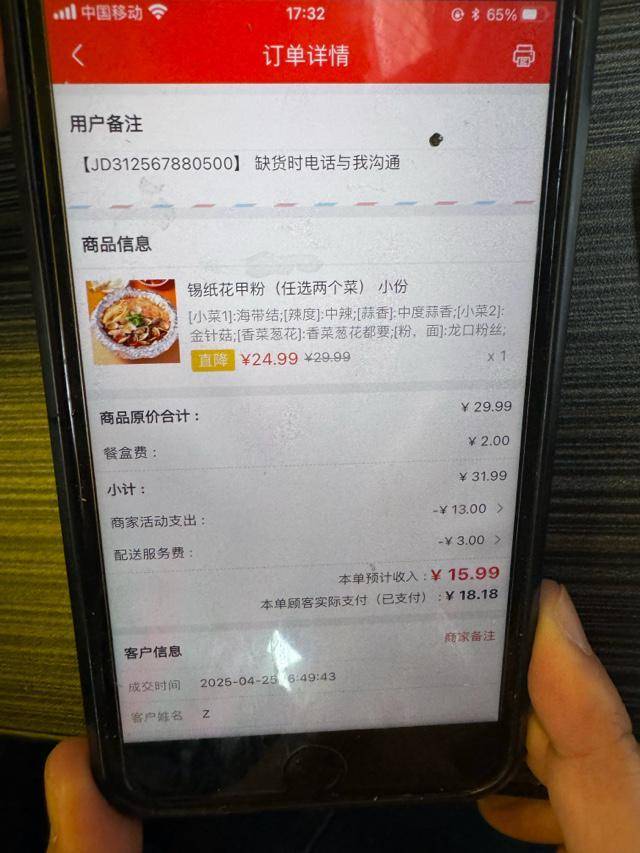Expand the 商家活动支出 details
The image size is (640, 853).
[500, 509]
